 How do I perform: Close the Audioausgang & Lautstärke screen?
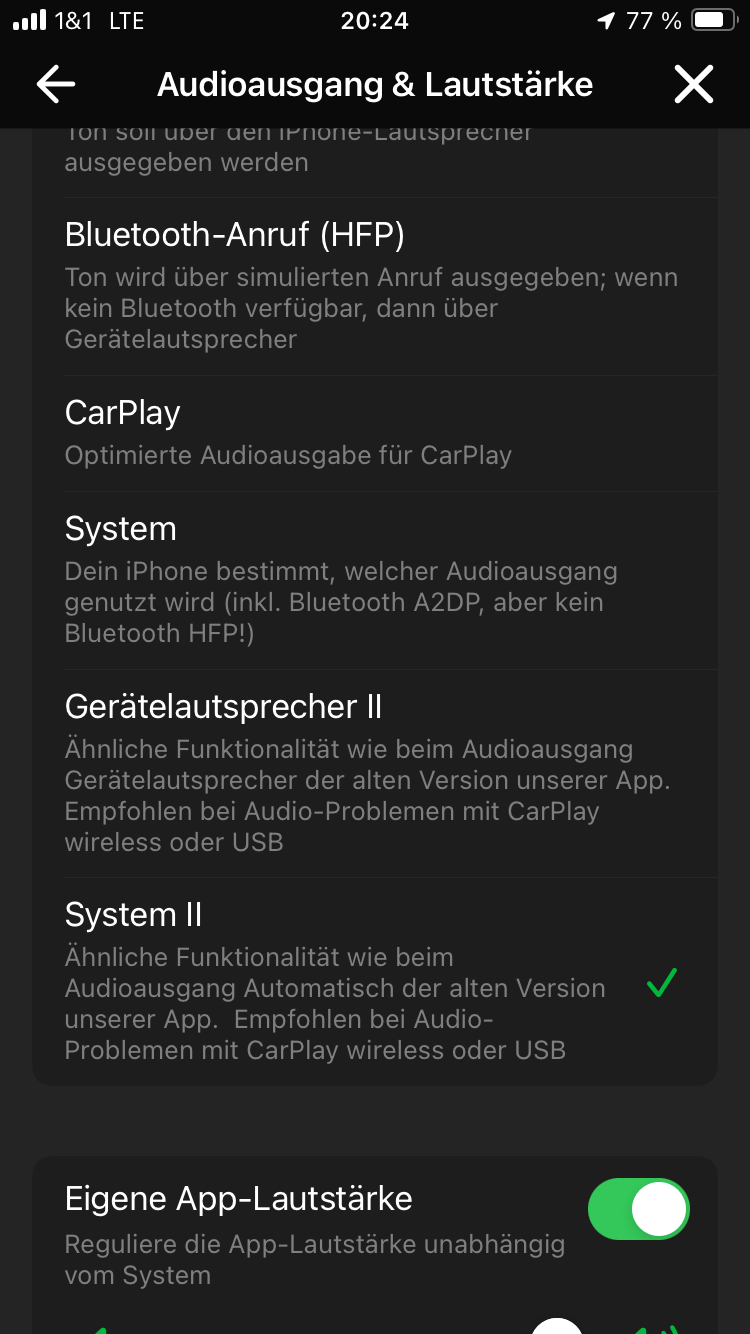693,85
